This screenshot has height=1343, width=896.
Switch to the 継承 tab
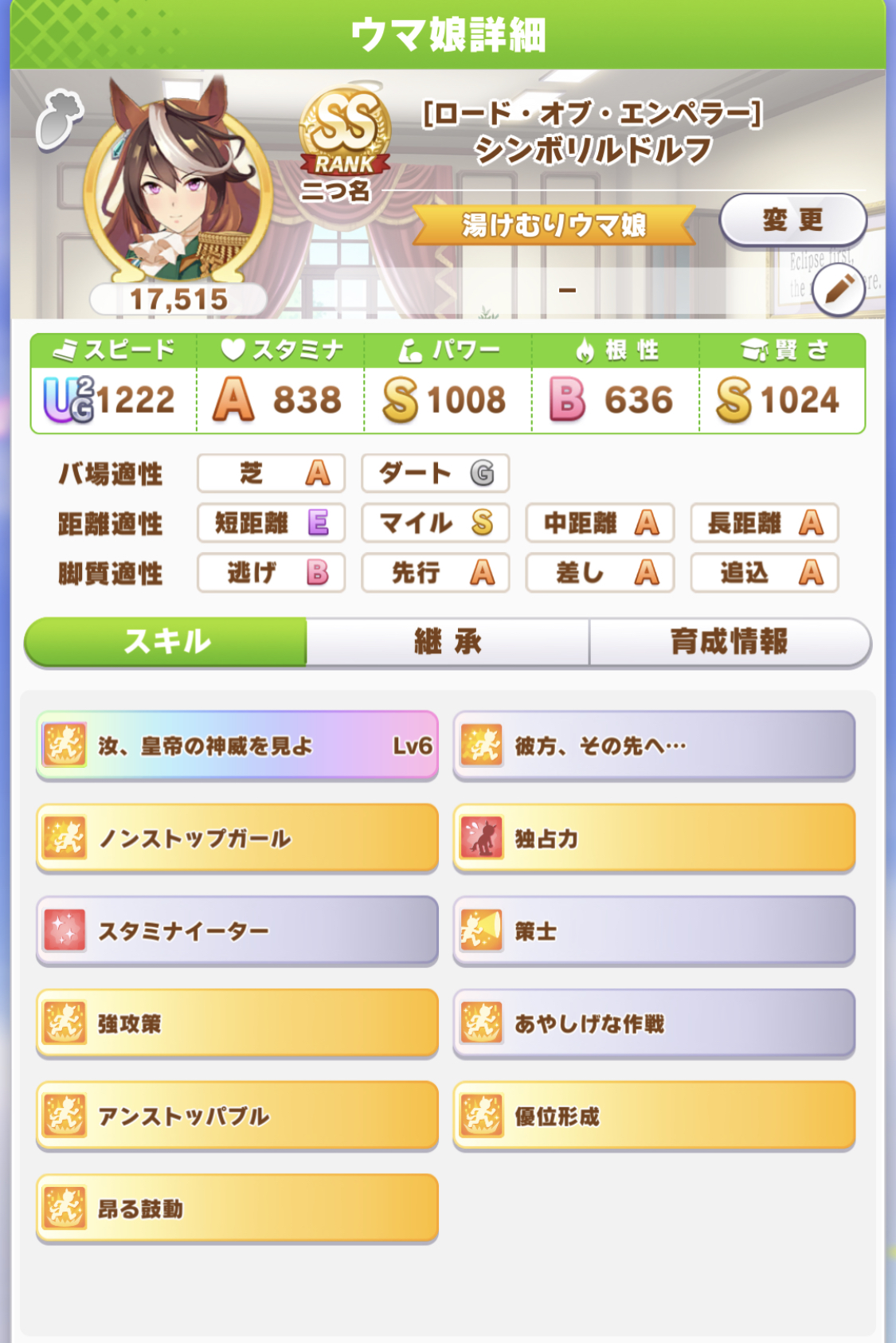448,642
